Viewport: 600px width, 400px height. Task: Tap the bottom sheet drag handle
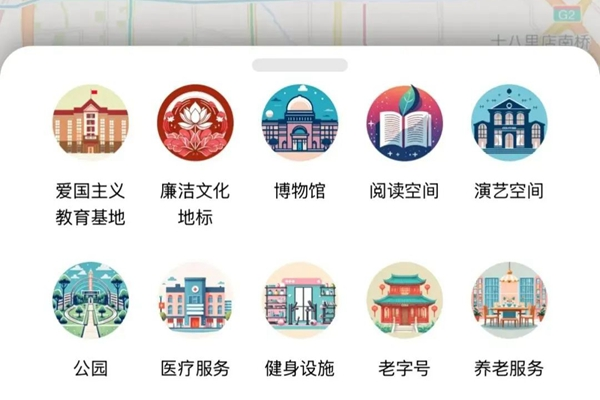(300, 66)
